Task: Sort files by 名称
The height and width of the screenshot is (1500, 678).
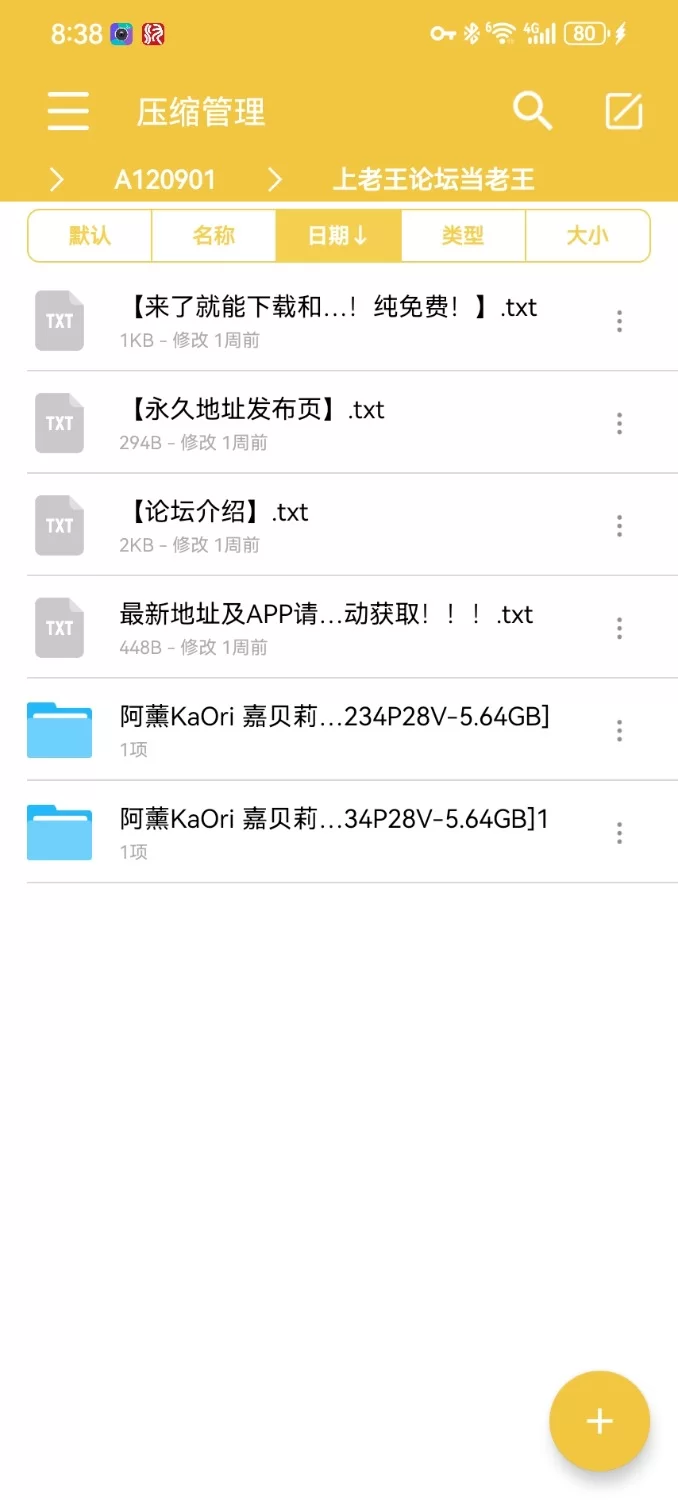Action: point(213,236)
